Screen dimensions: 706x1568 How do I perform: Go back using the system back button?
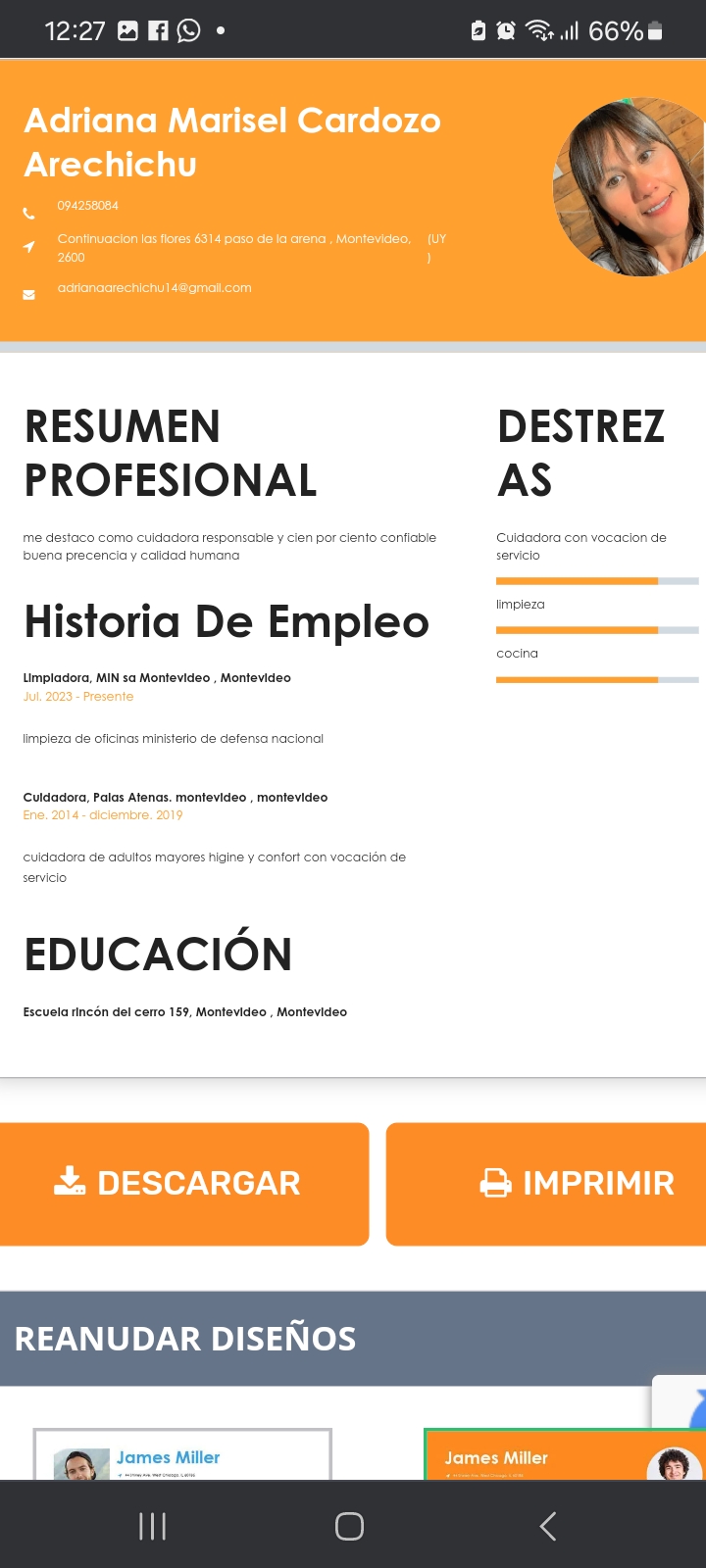coord(548,1526)
